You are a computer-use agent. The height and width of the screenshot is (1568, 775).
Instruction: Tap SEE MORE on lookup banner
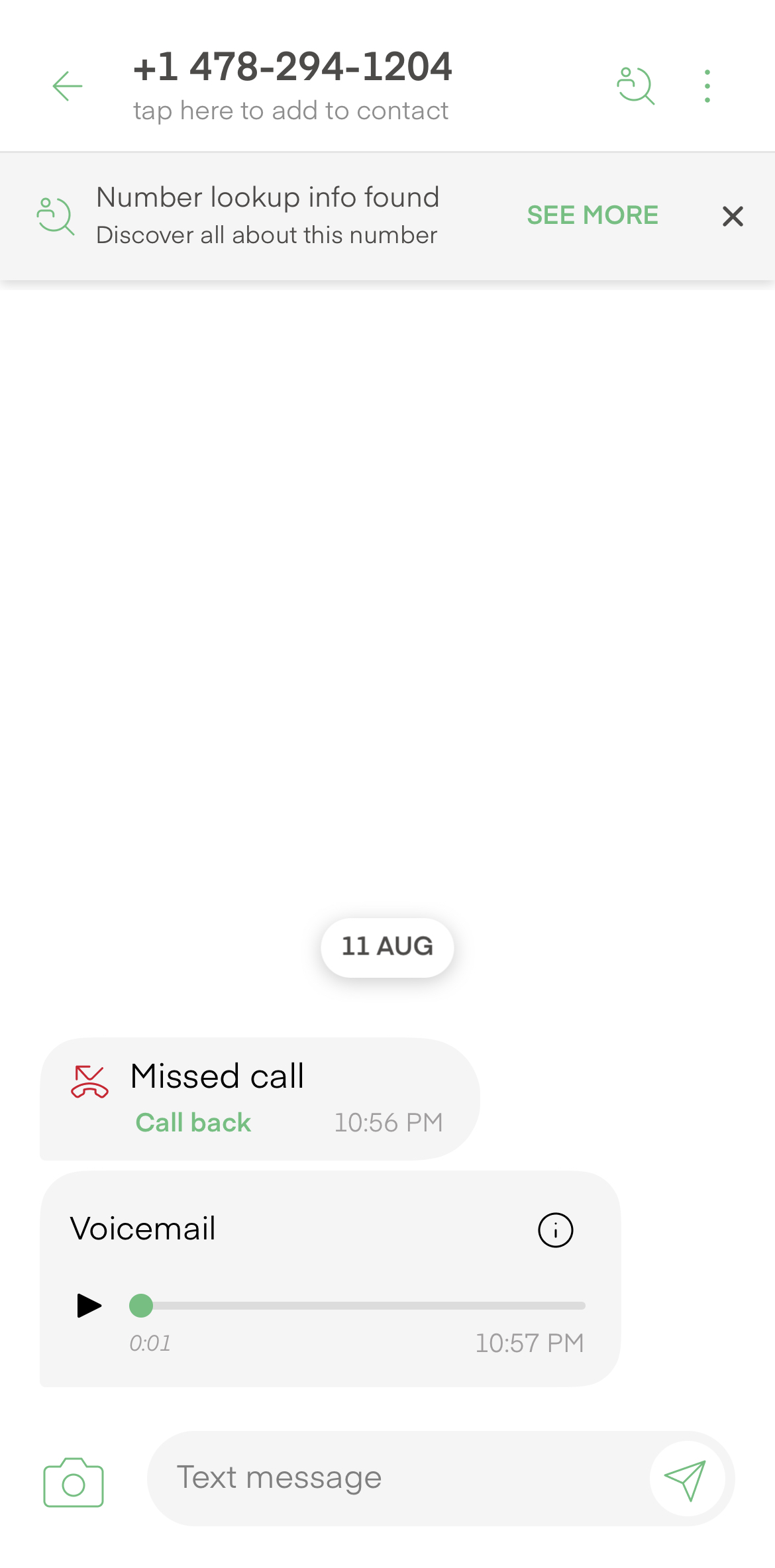click(592, 215)
